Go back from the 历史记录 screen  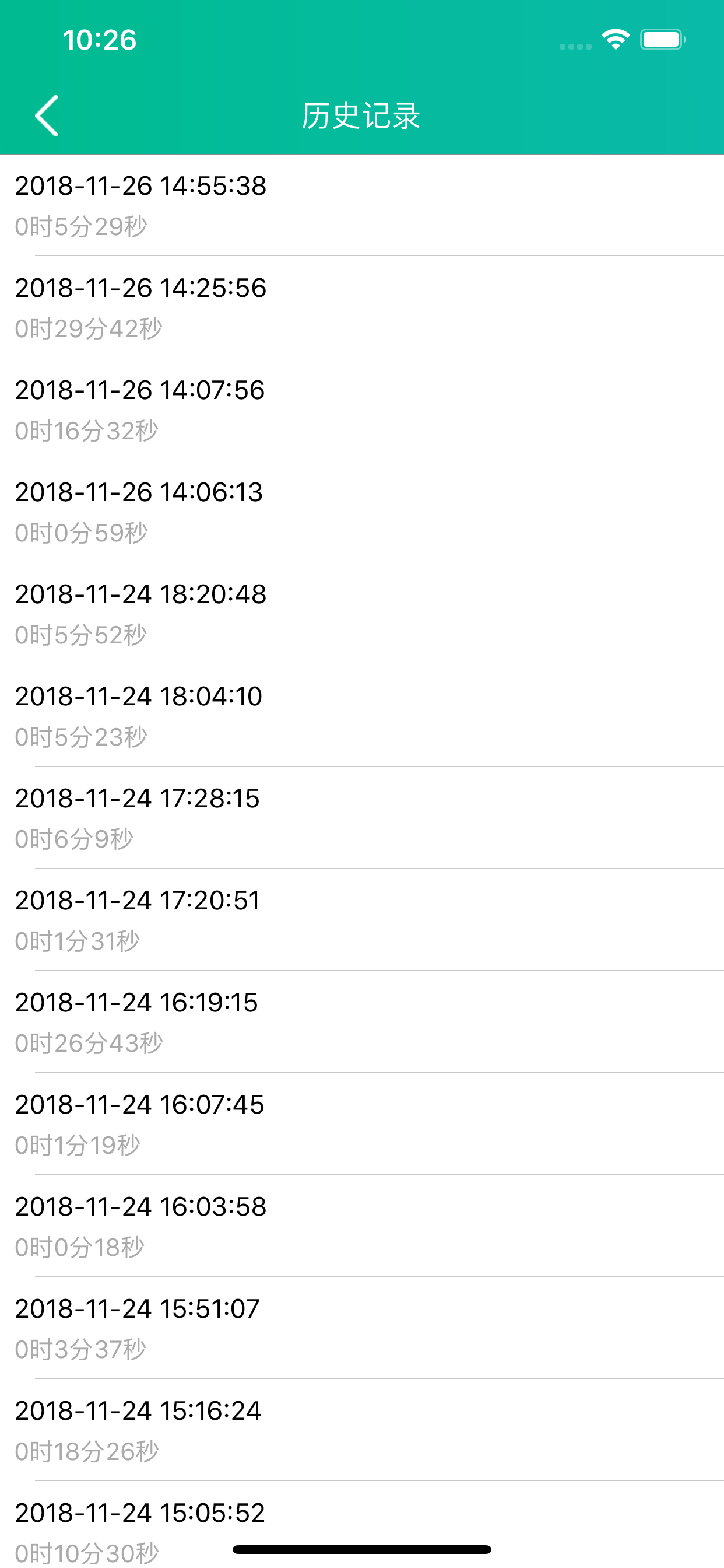[x=46, y=116]
